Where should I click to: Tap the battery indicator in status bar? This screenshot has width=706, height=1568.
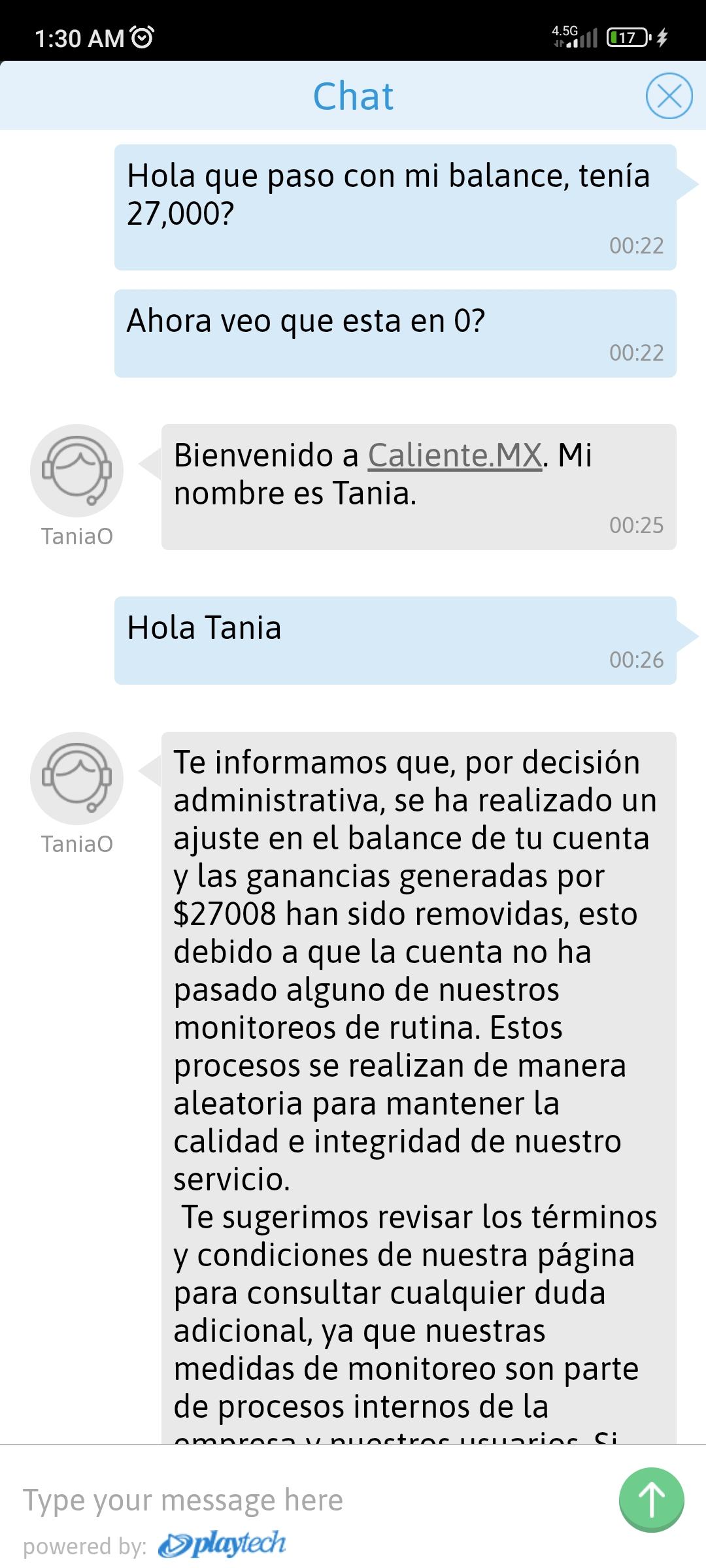pos(629,38)
